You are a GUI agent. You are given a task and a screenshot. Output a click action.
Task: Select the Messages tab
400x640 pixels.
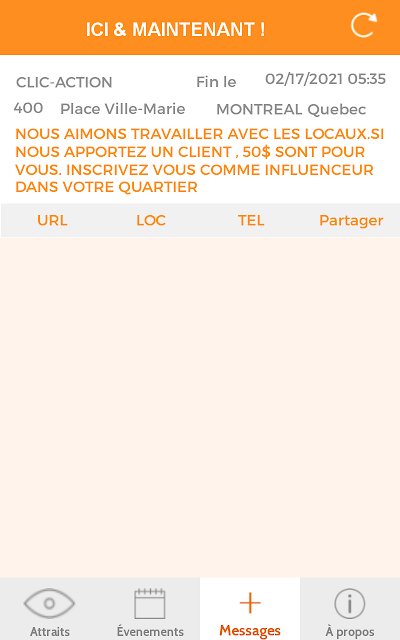(250, 611)
